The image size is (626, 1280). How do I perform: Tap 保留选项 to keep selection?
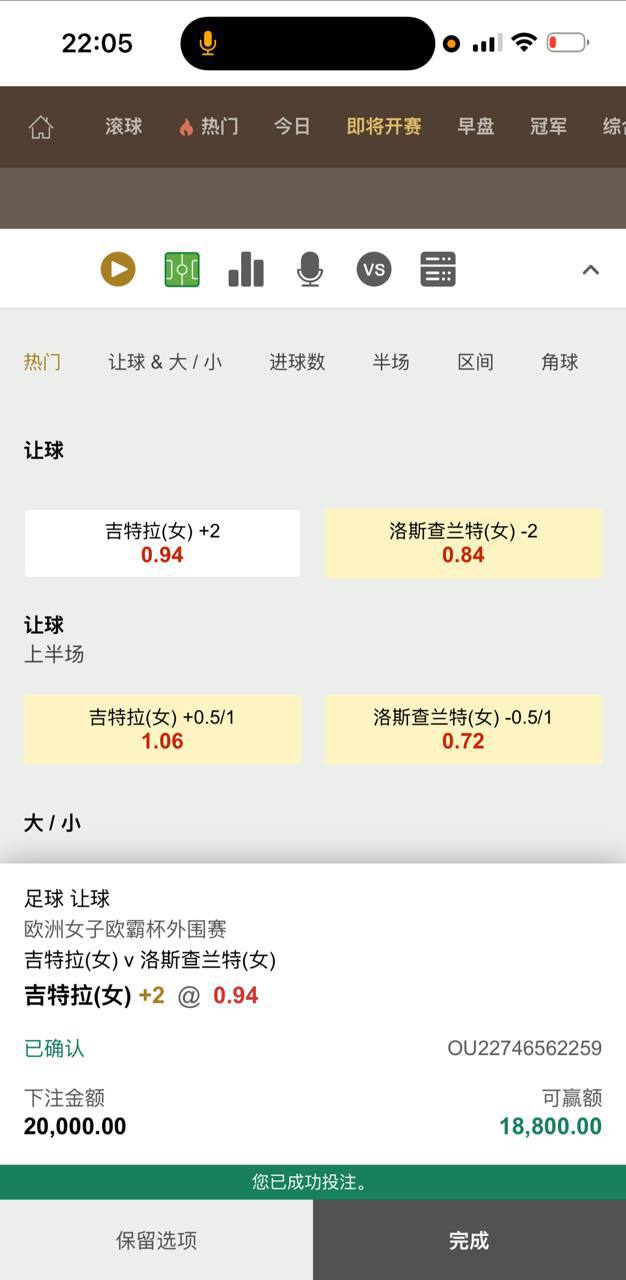(156, 1240)
